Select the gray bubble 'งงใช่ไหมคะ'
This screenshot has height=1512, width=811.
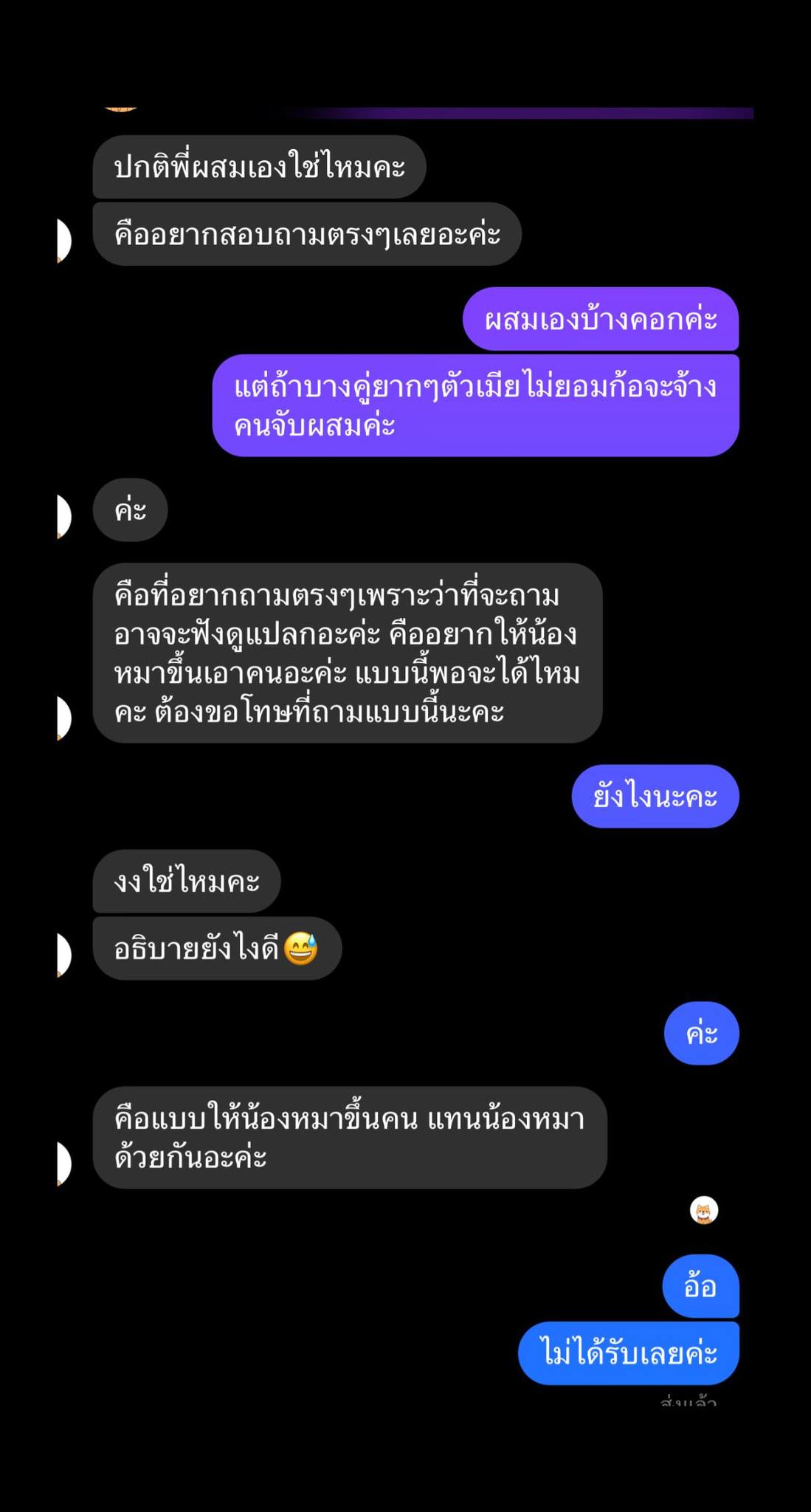pos(185,882)
